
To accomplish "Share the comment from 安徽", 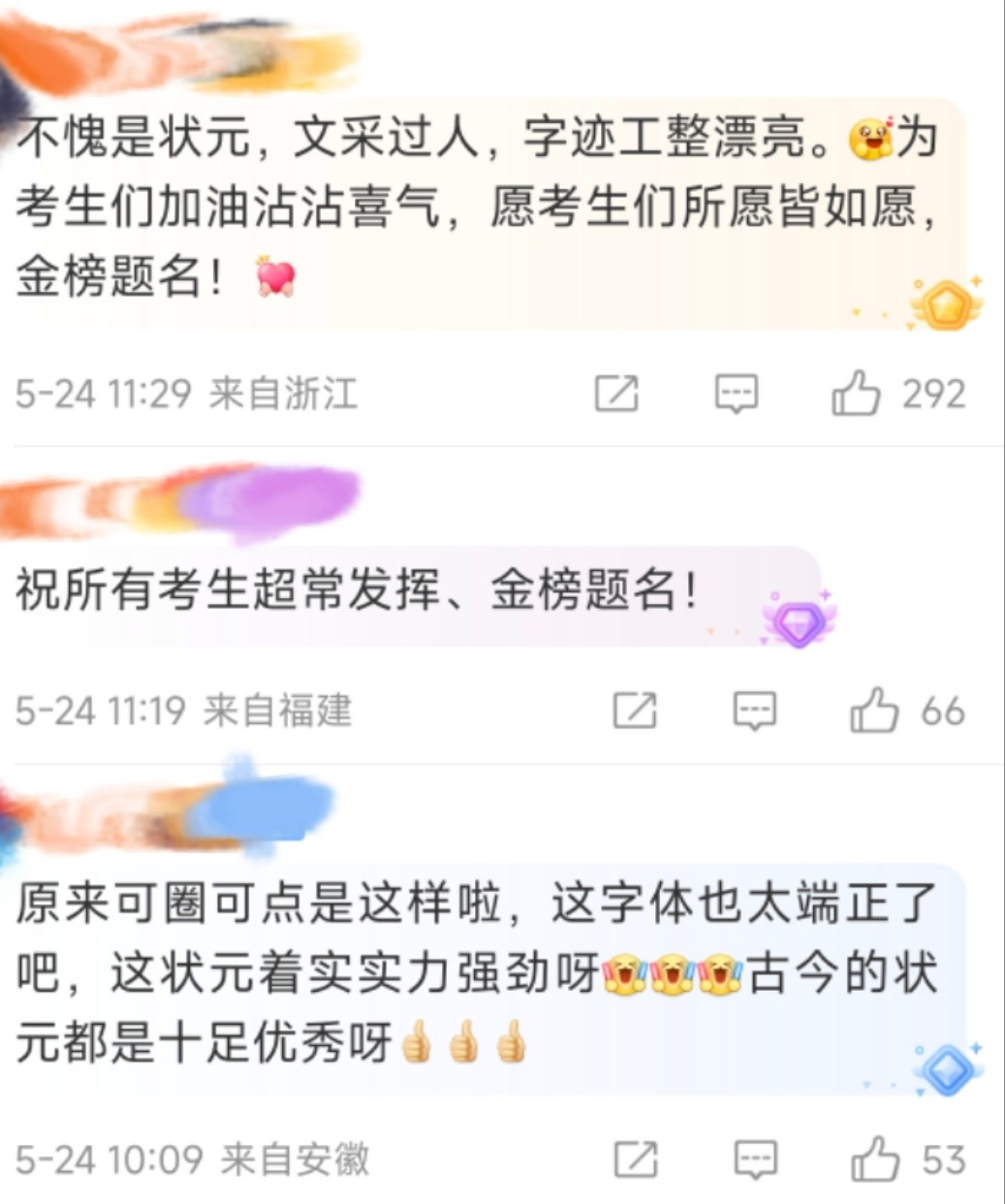I will (x=636, y=1160).
